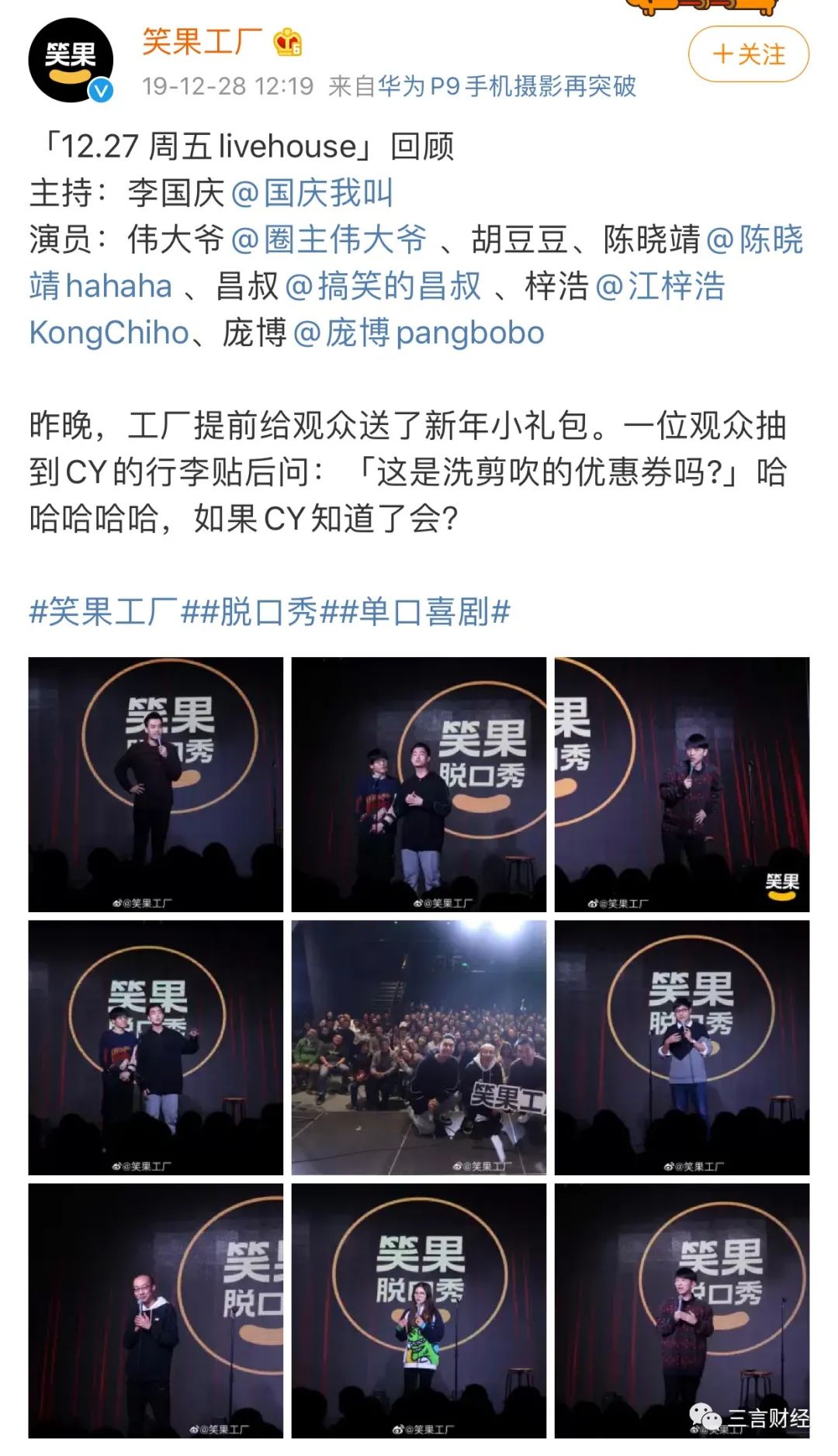Screen dimensions: 838x1456
Task: Open the @国庆我叫 mention
Action: [x=312, y=192]
